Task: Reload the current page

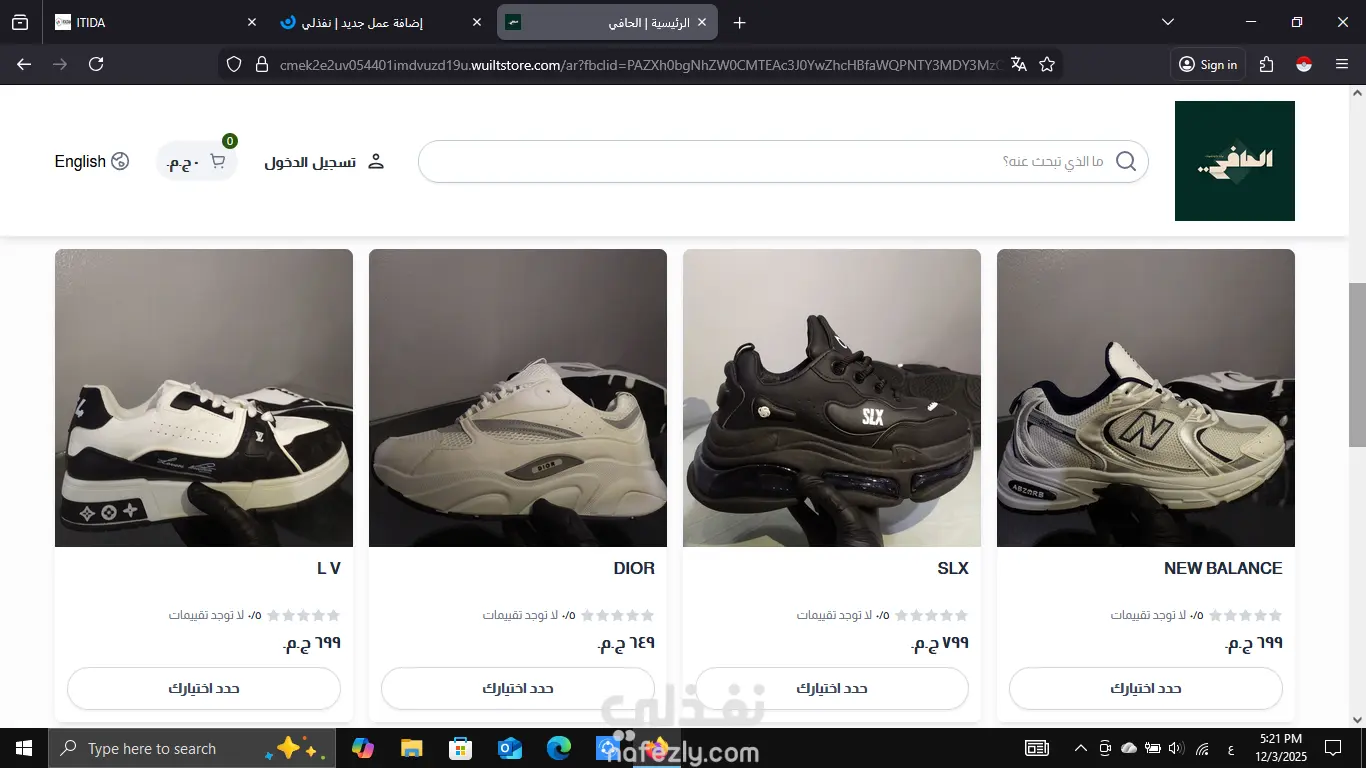Action: pyautogui.click(x=96, y=64)
